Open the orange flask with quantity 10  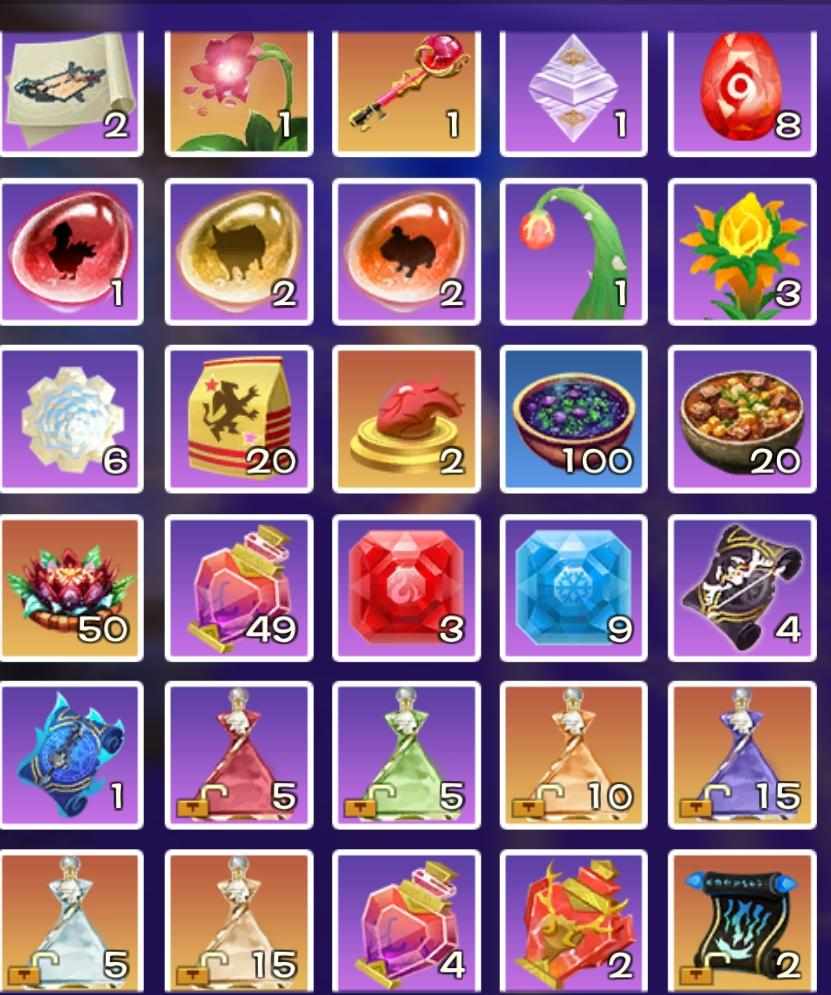tap(574, 755)
